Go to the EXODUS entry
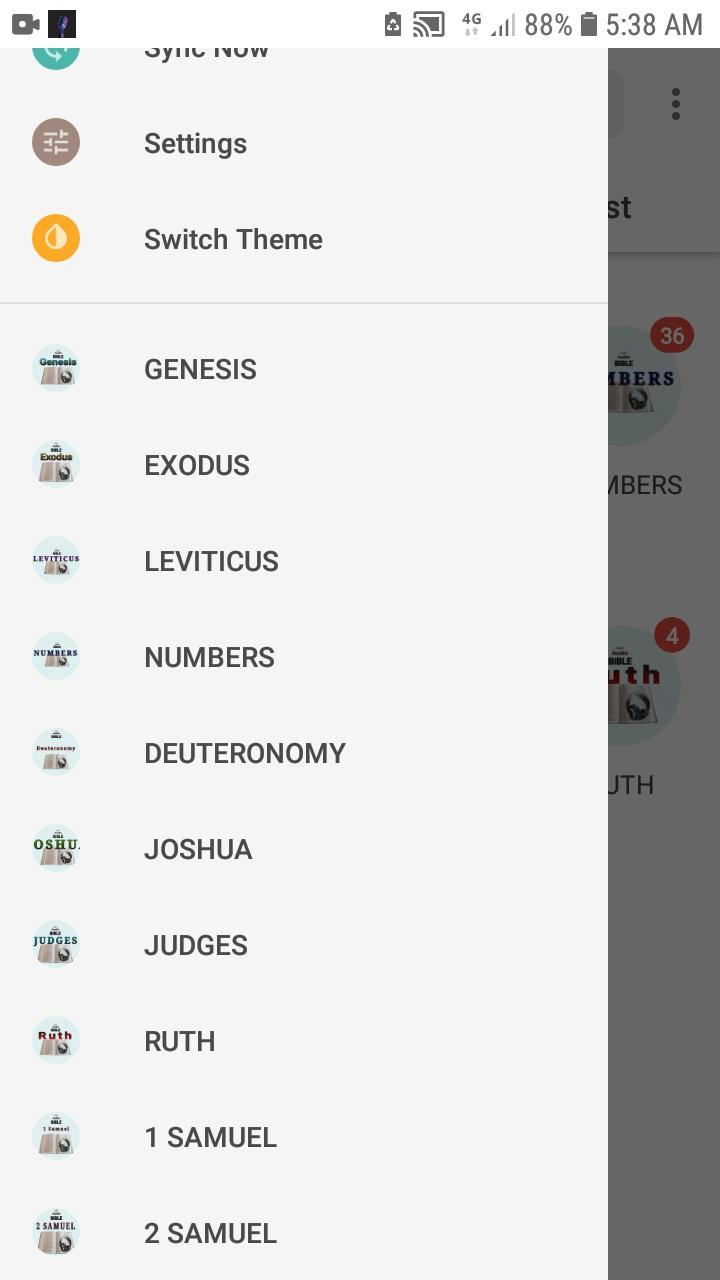This screenshot has height=1280, width=720. [304, 465]
